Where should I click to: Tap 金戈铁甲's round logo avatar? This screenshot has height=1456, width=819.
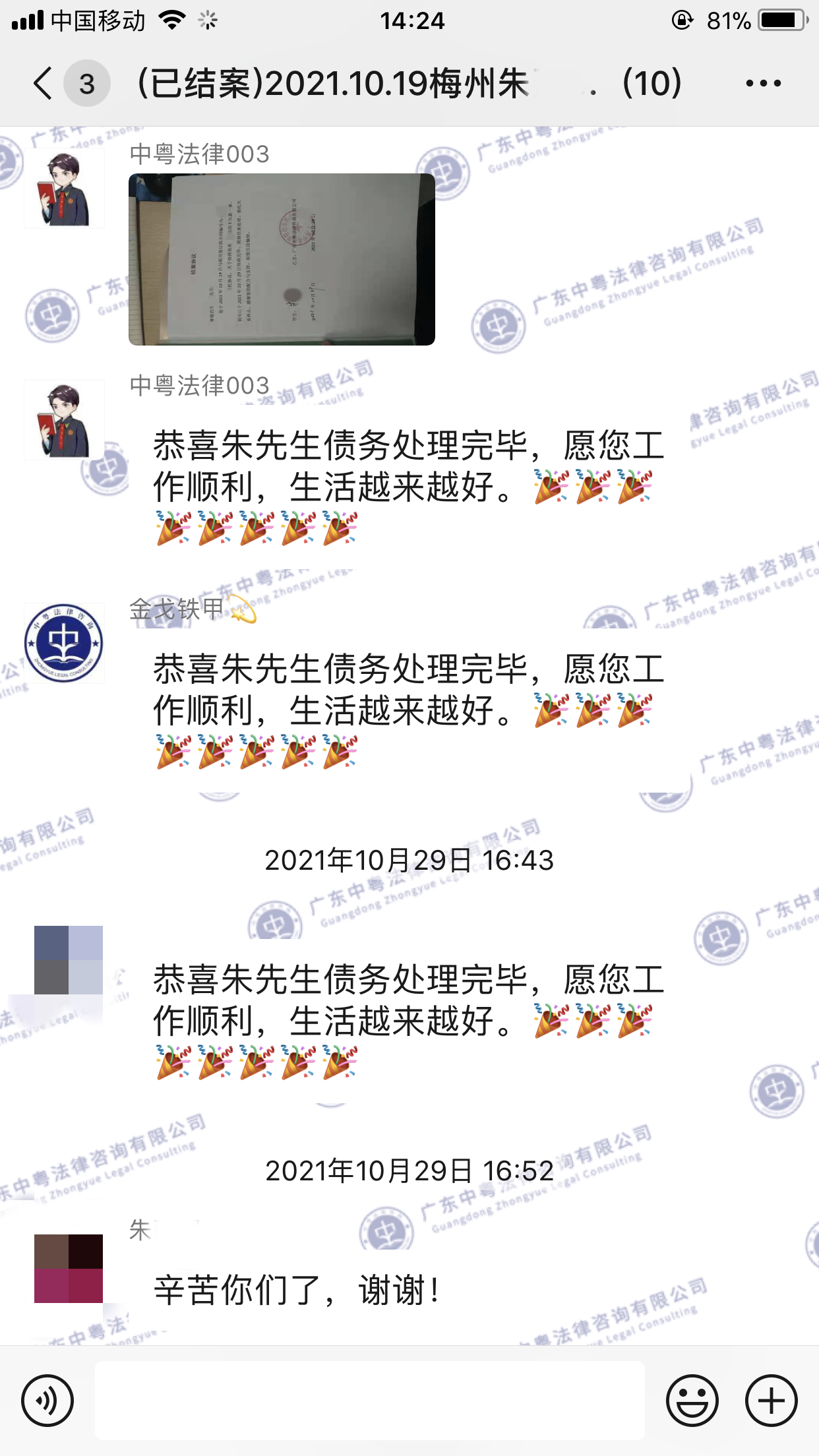[x=64, y=643]
